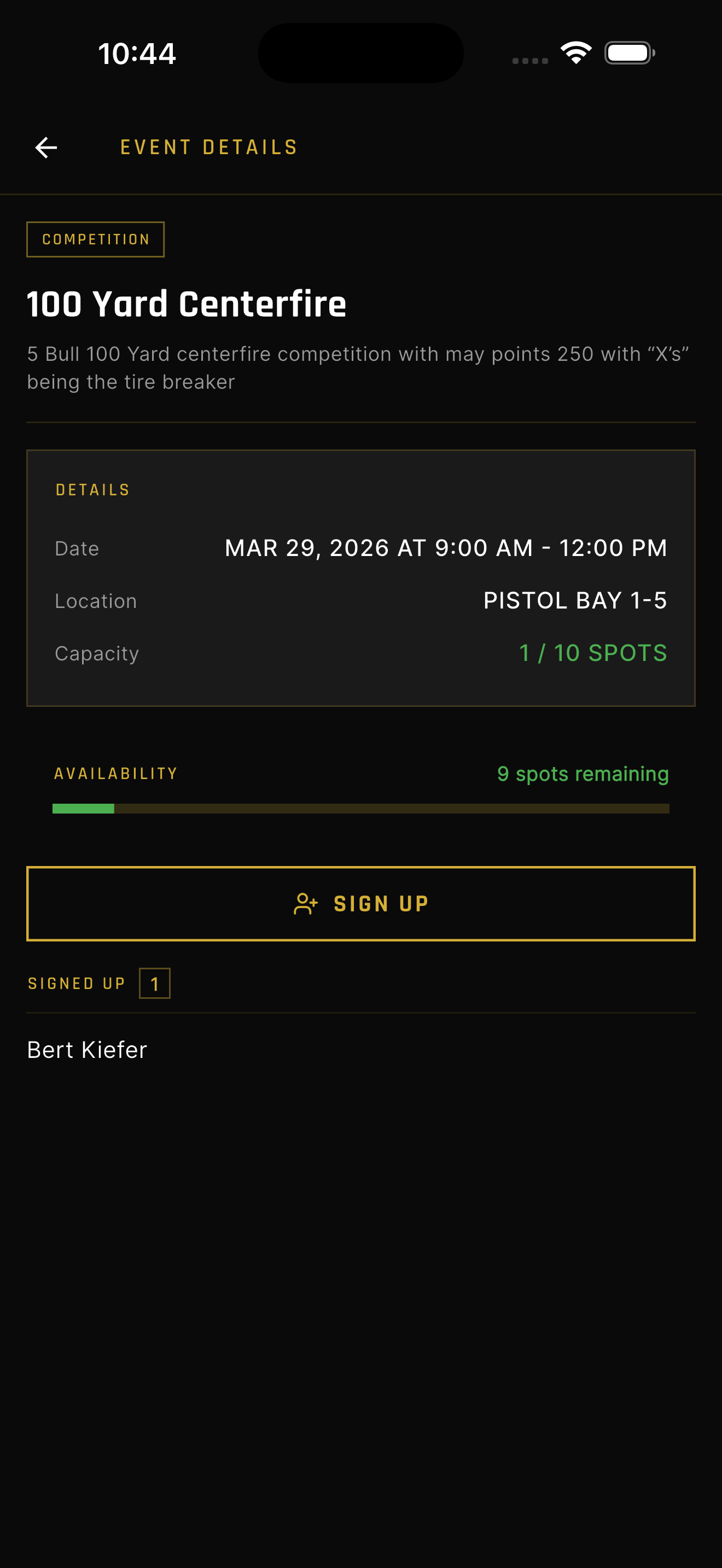Select the Date row in details
Image resolution: width=722 pixels, height=1568 pixels.
click(x=77, y=548)
